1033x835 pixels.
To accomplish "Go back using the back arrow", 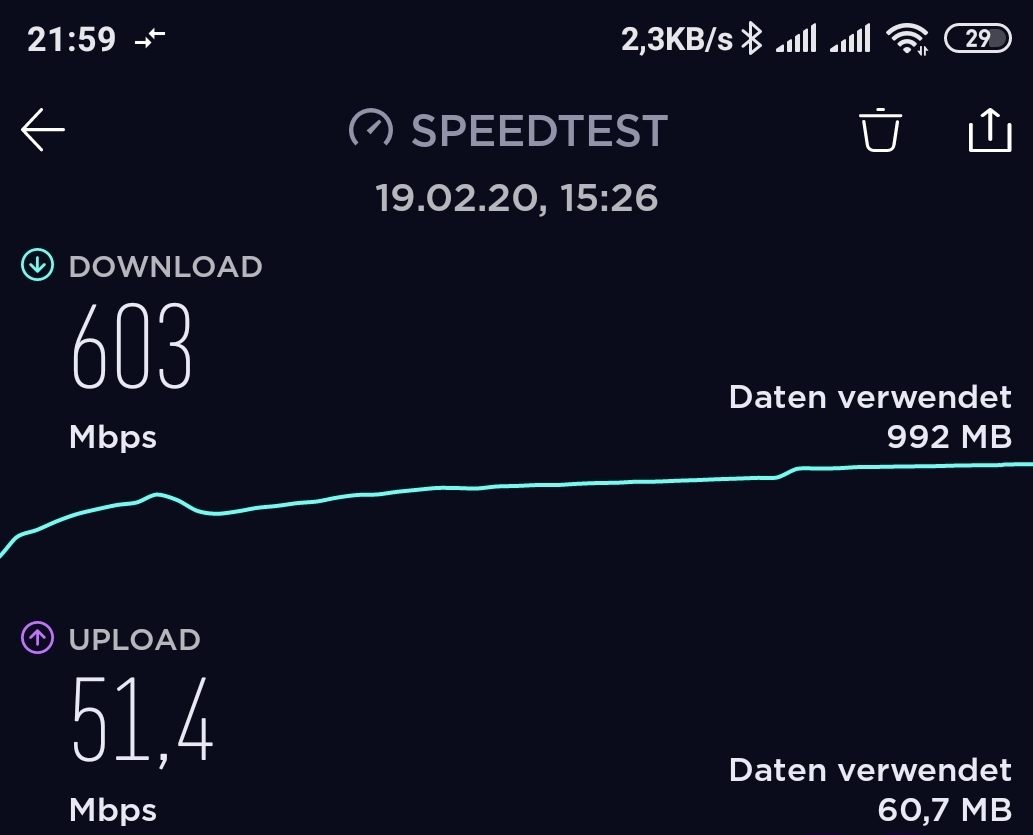I will (43, 131).
